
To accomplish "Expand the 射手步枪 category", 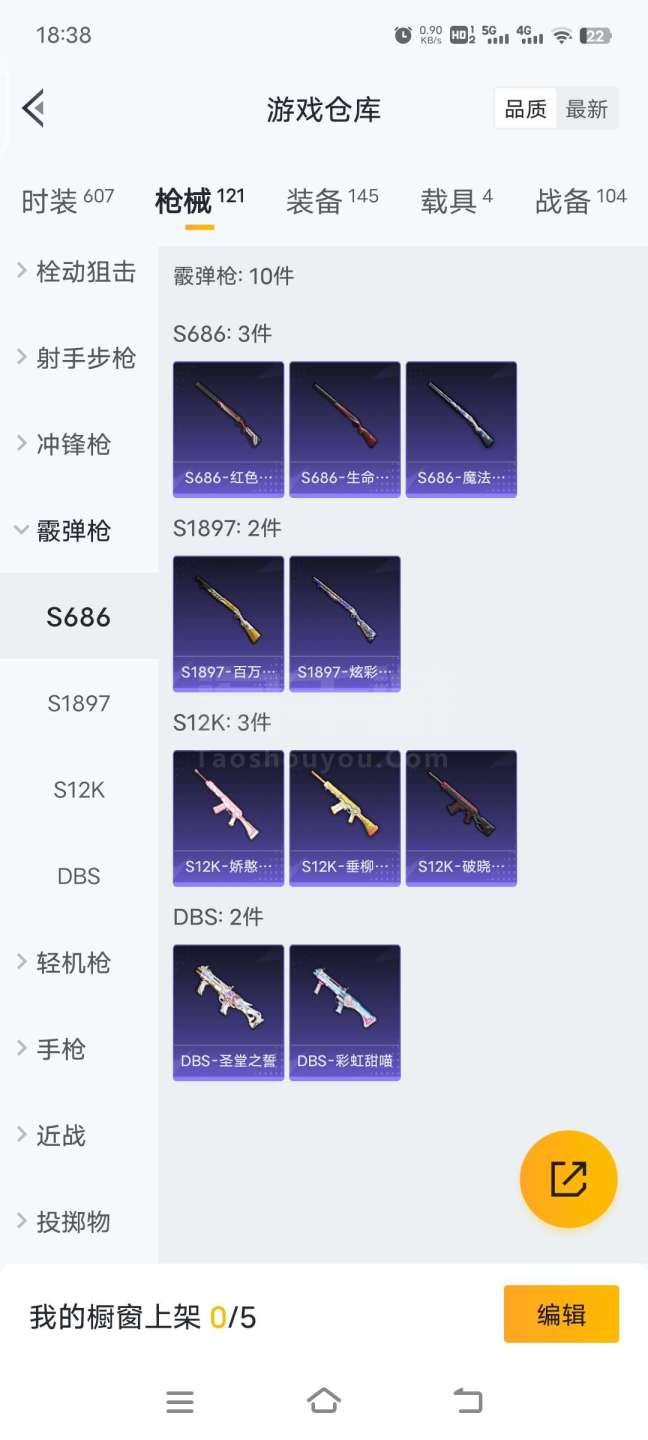I will (x=78, y=358).
